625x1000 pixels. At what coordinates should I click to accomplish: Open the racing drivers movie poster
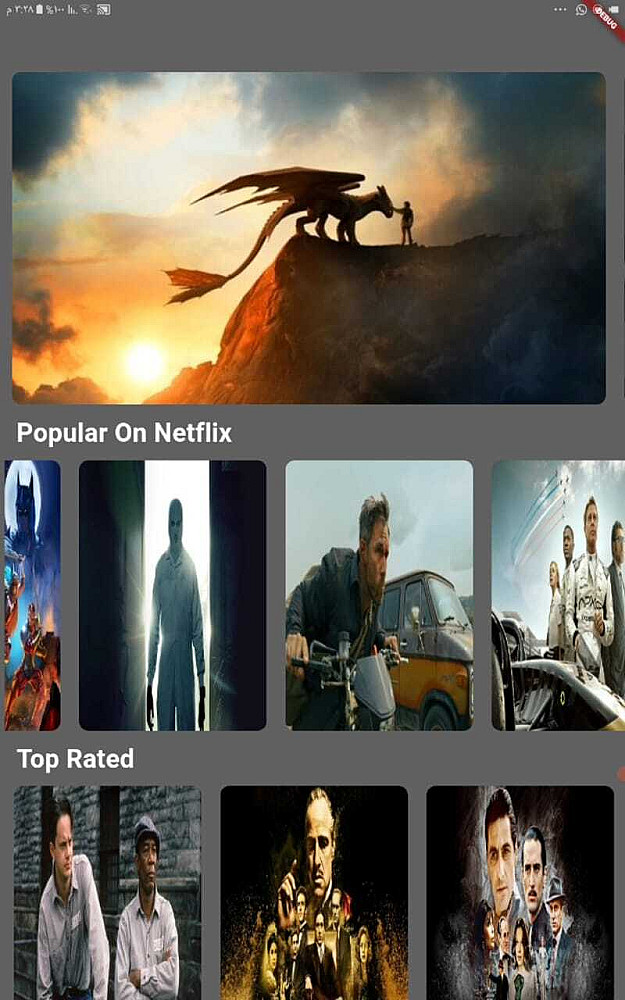point(560,595)
